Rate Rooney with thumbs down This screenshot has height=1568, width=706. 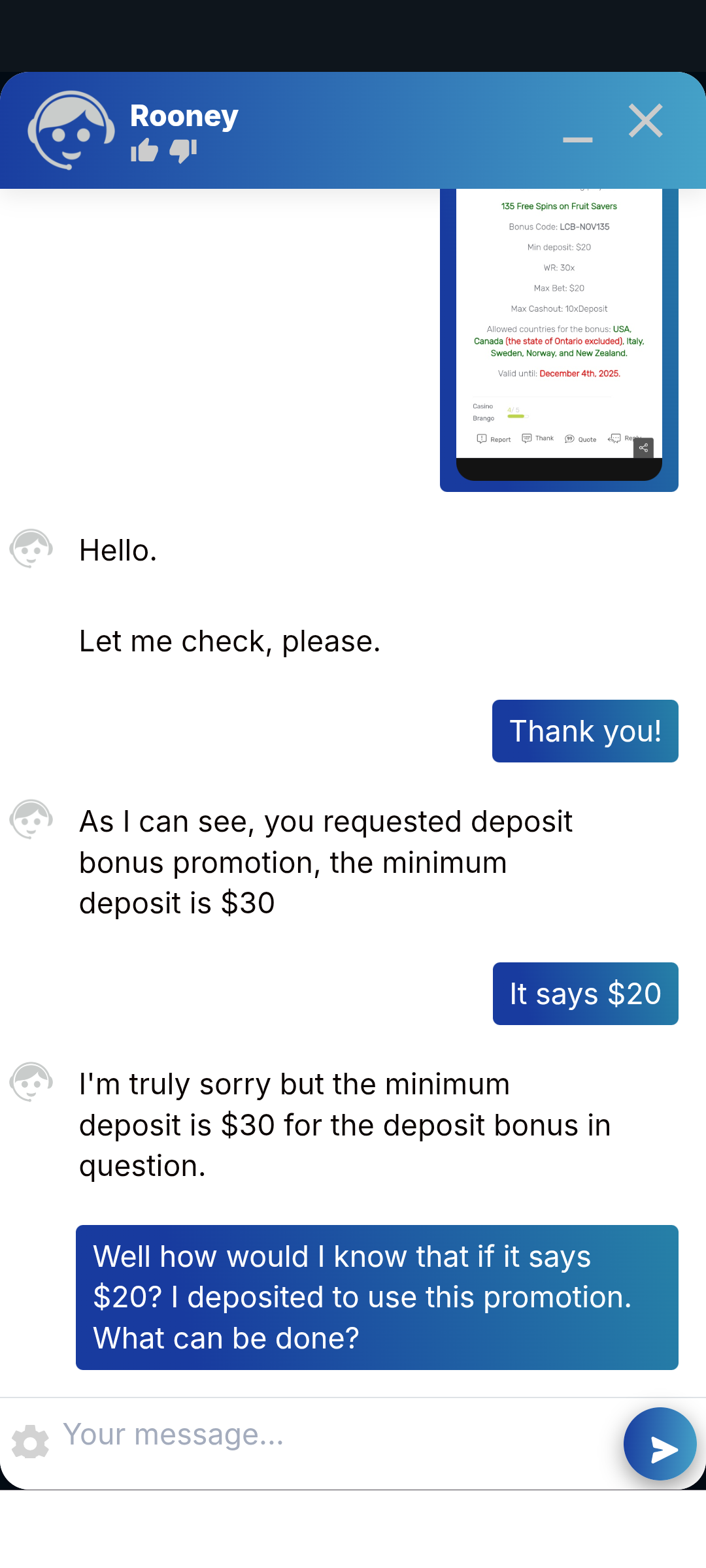tap(184, 151)
